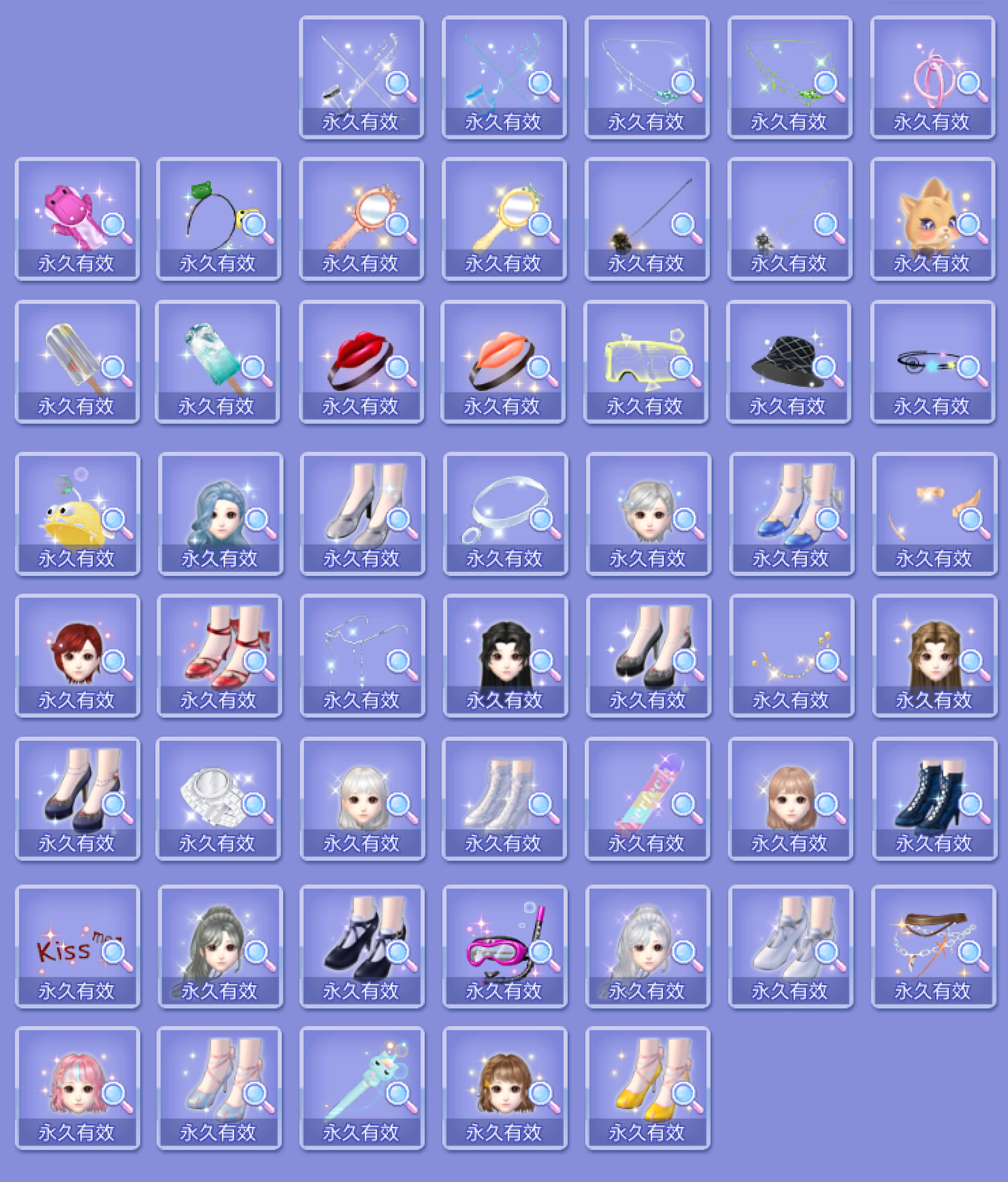Screen dimensions: 1008x1182
Task: View the red strappy heels item
Action: click(x=219, y=654)
